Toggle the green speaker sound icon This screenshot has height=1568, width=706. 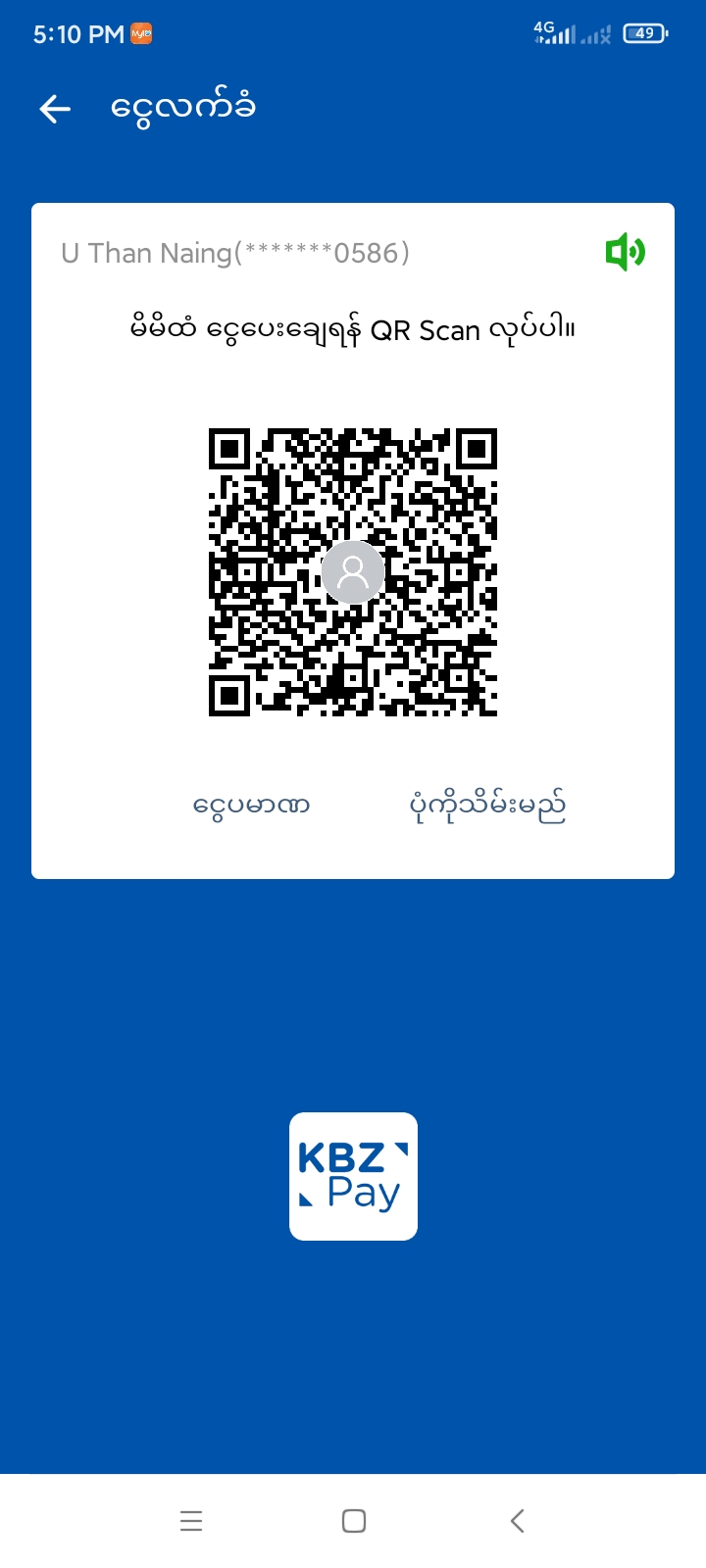[625, 253]
